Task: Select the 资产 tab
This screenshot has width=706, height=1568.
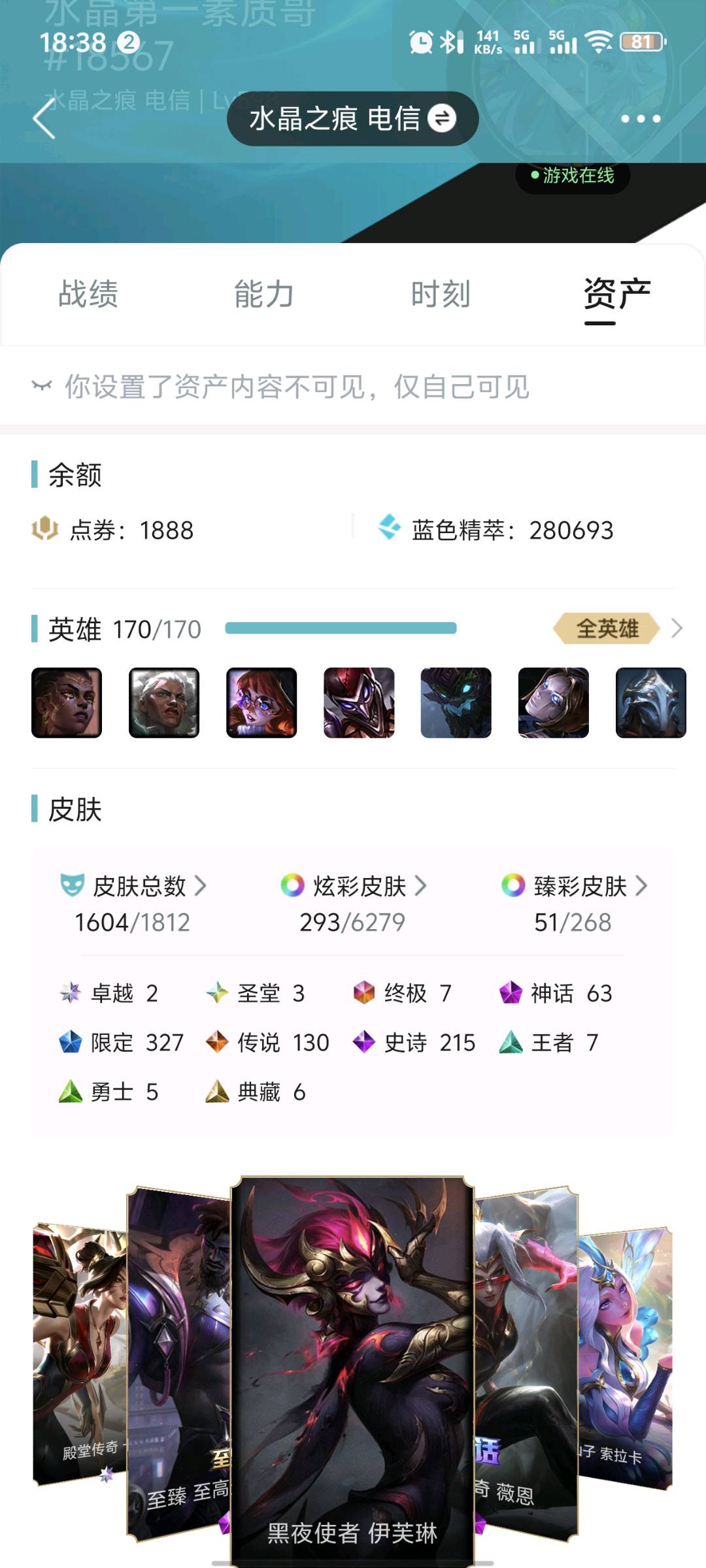Action: click(x=617, y=295)
